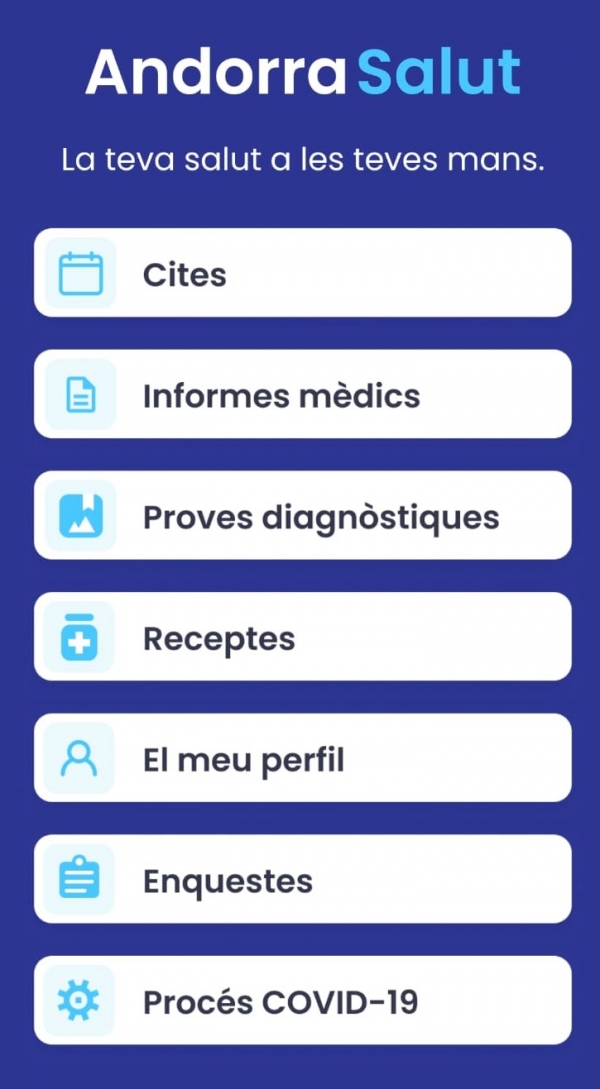Viewport: 600px width, 1089px height.
Task: Go to El meu perfil
Action: pos(303,758)
